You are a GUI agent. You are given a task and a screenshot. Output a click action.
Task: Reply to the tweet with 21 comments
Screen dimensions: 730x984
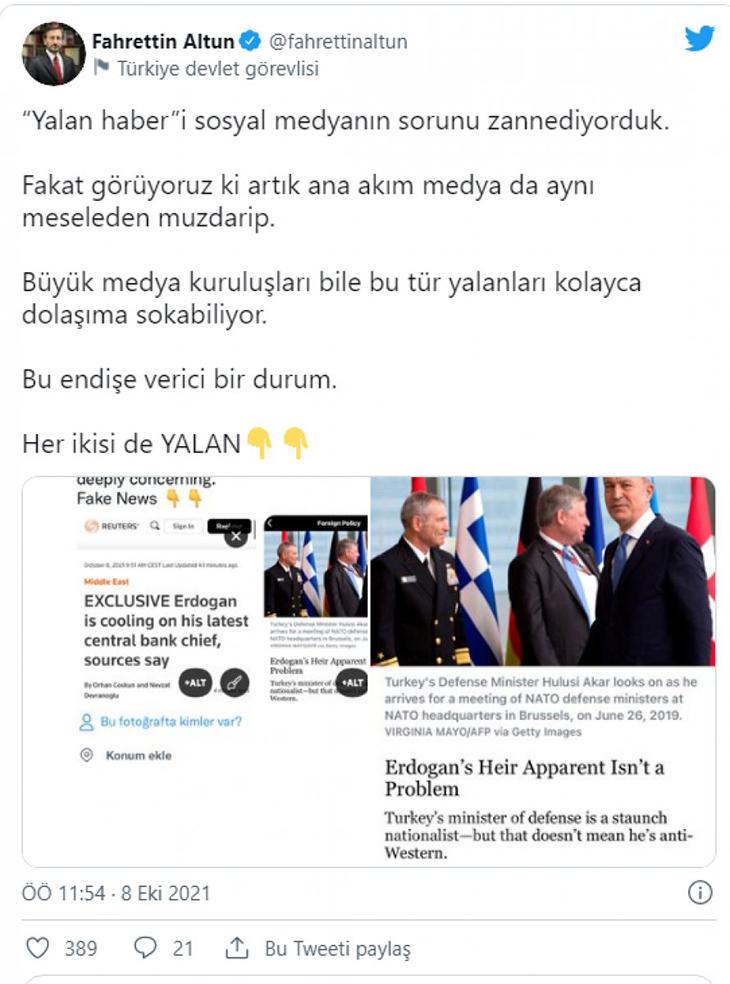(x=146, y=948)
